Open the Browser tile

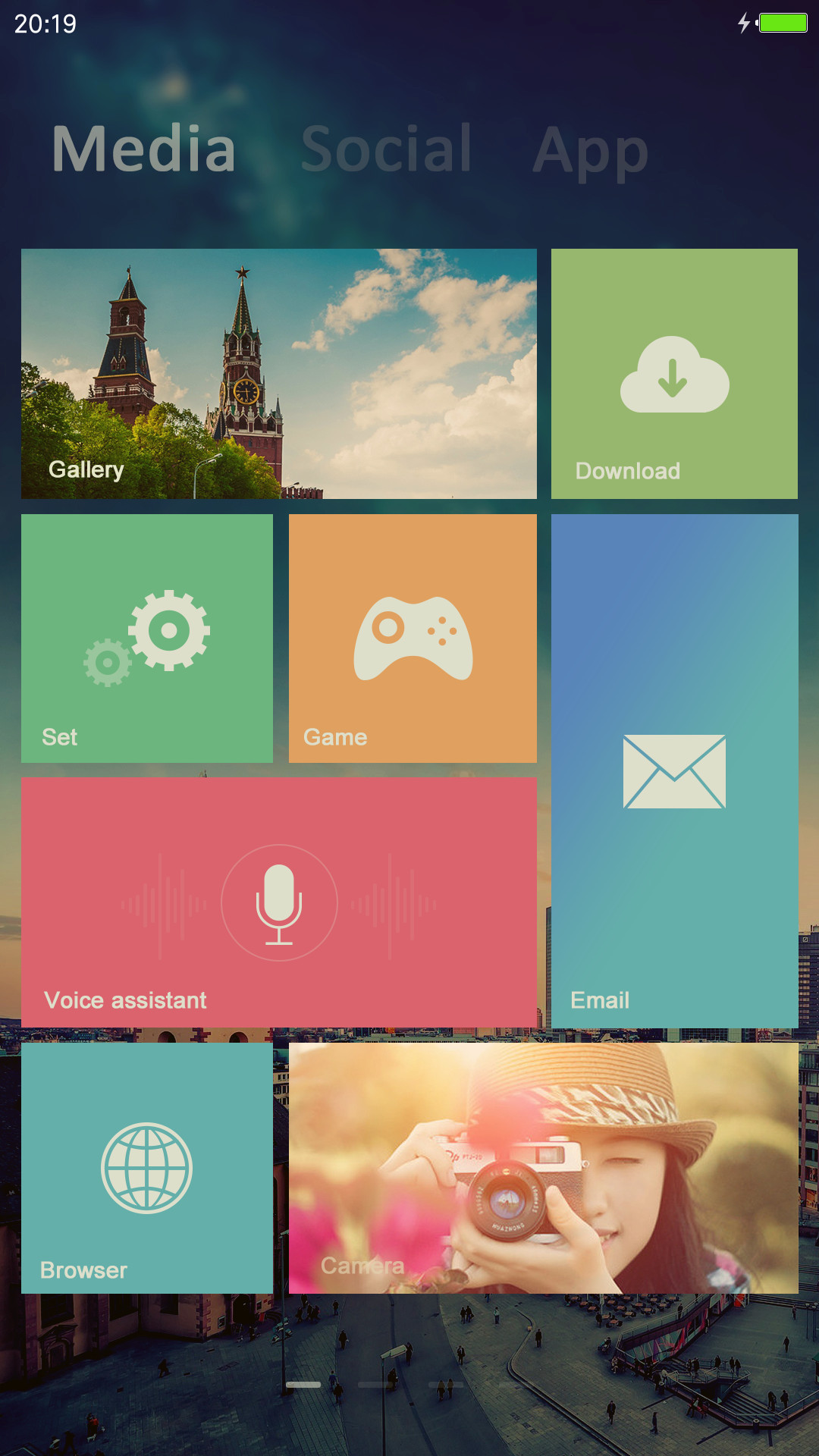pos(147,1168)
